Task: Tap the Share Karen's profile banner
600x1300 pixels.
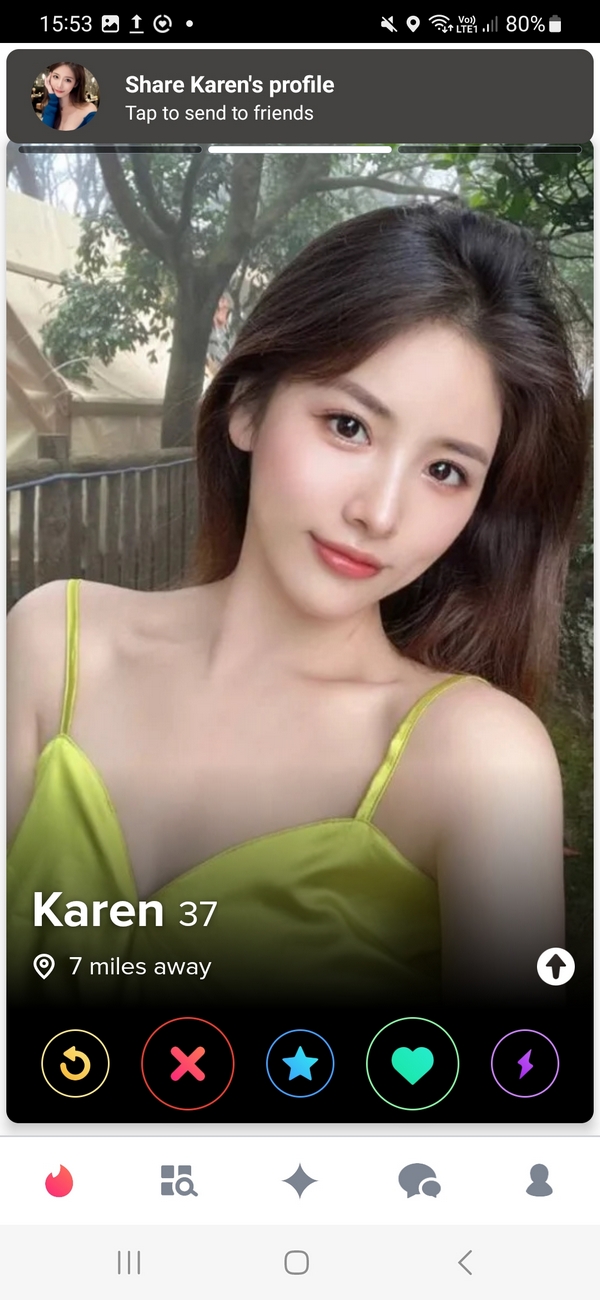Action: coord(300,97)
